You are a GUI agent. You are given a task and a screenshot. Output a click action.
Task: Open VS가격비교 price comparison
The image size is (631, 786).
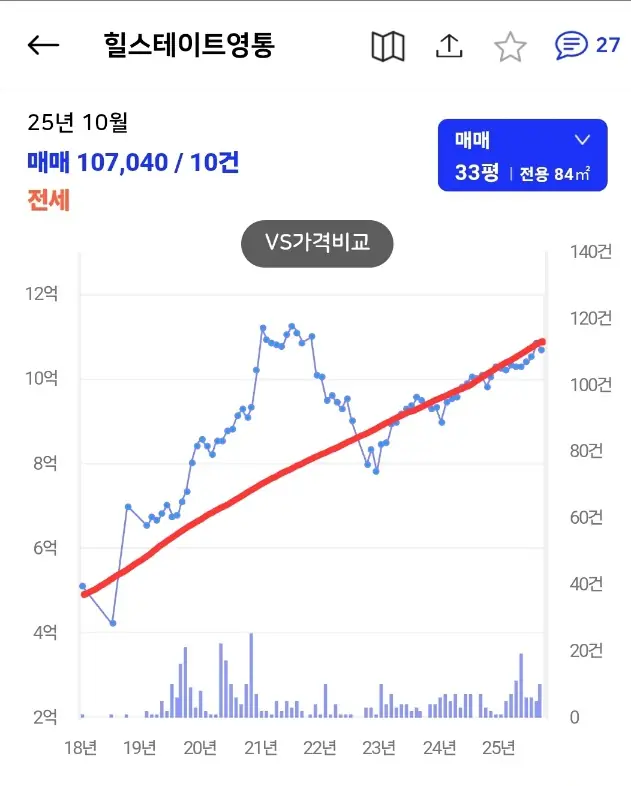tap(317, 244)
